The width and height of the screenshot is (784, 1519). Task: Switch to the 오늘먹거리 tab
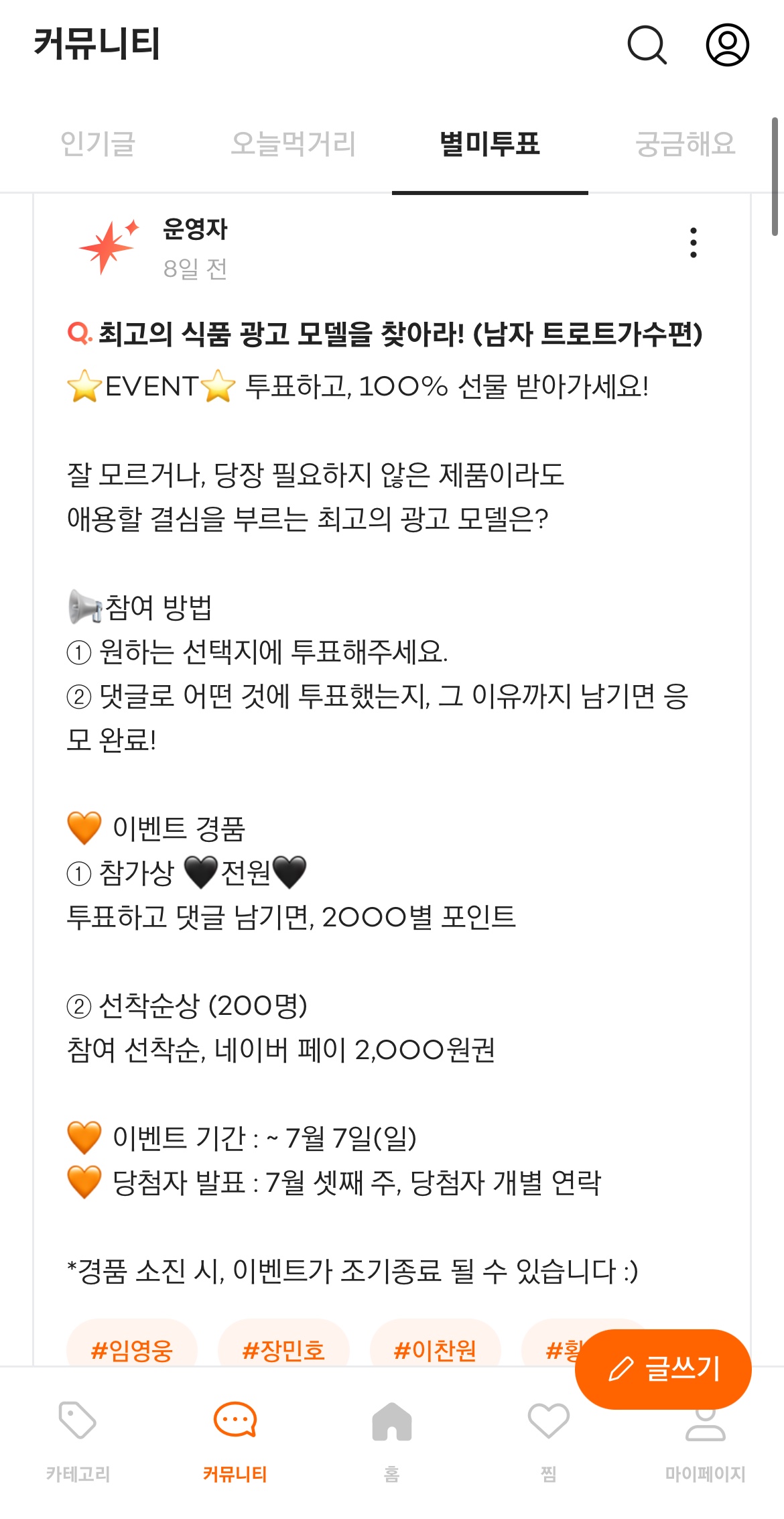click(291, 145)
